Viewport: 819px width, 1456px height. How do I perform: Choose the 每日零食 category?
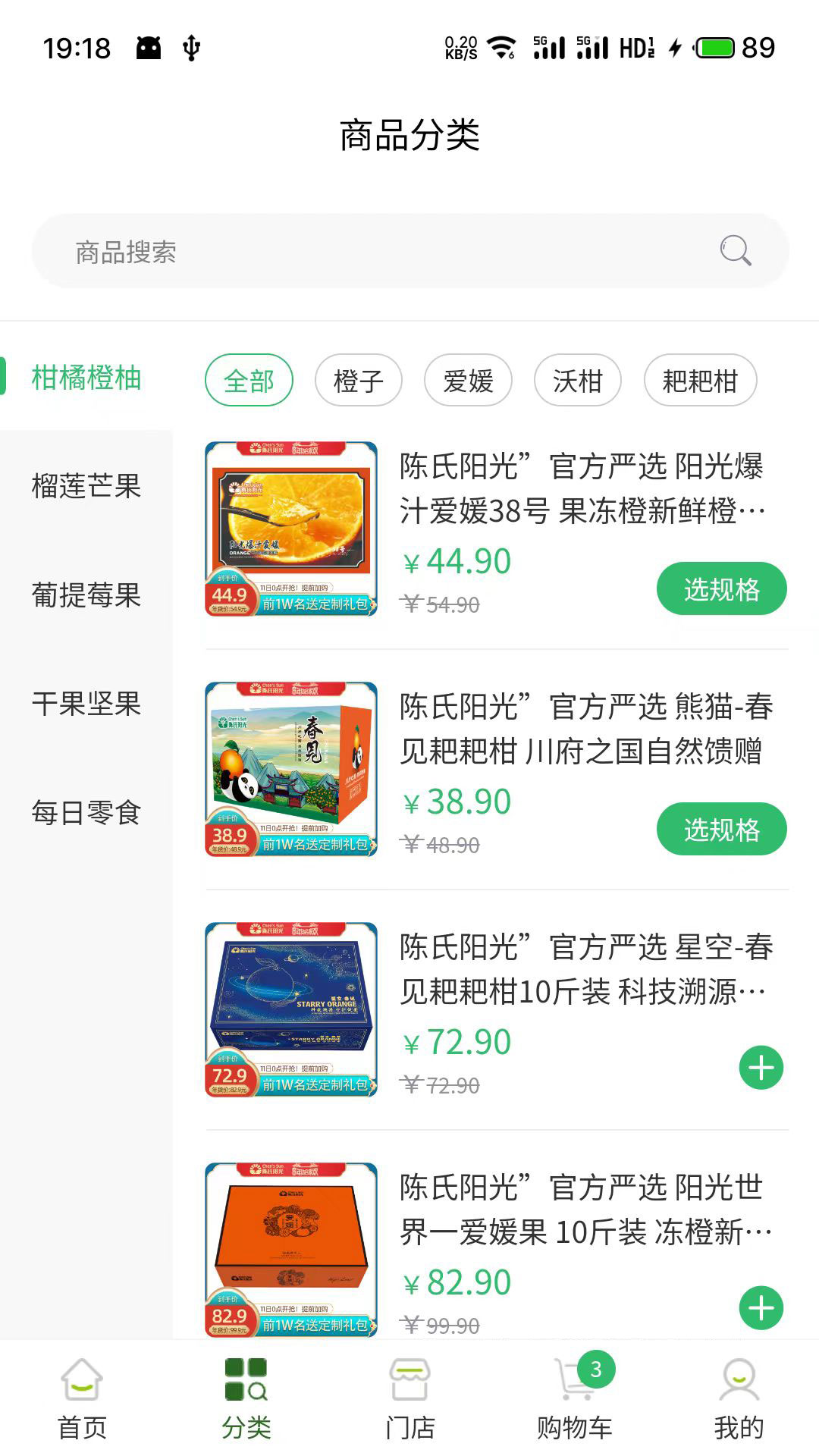[x=86, y=812]
